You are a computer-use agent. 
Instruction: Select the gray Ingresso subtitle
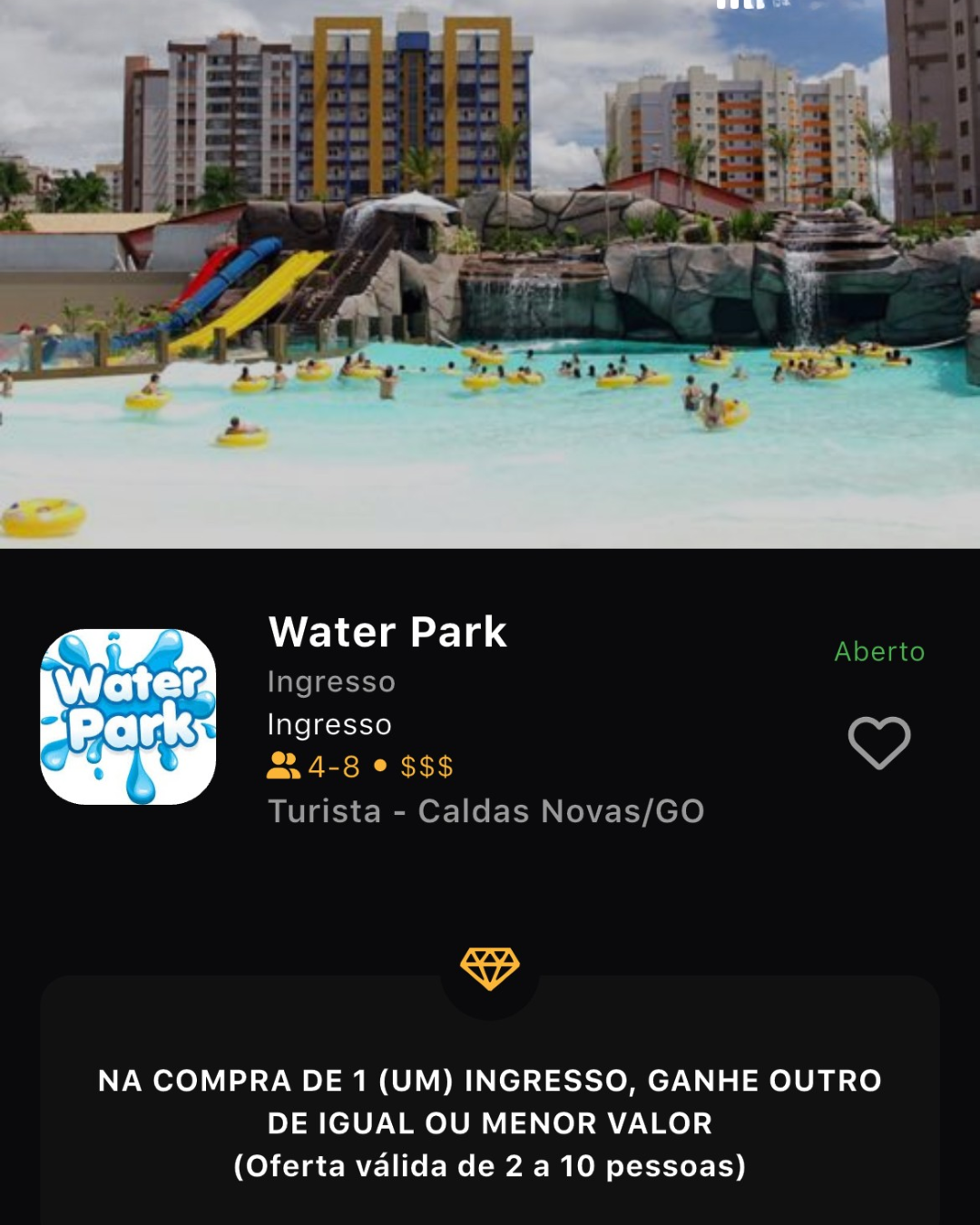tap(330, 681)
